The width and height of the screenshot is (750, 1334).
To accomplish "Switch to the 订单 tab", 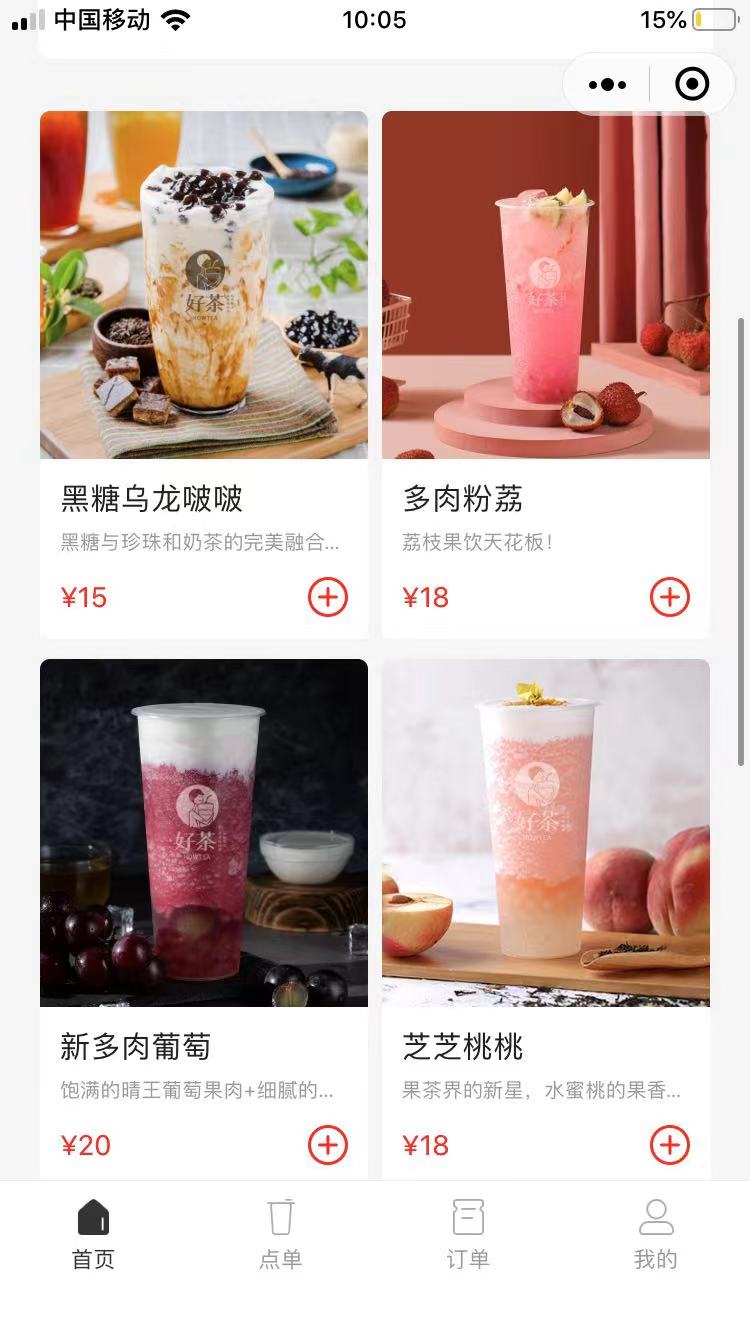I will 468,1235.
